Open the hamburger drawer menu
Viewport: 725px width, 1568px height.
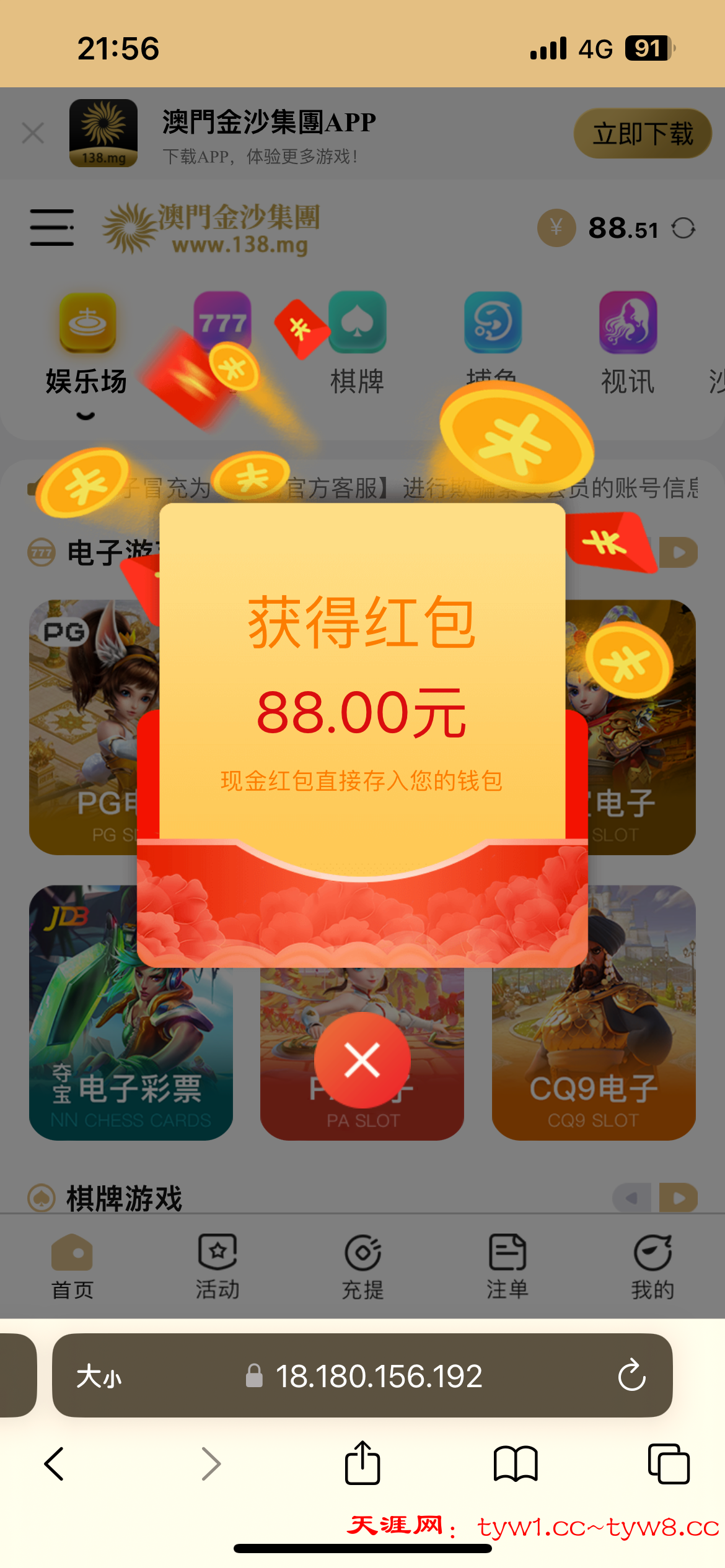tap(52, 227)
